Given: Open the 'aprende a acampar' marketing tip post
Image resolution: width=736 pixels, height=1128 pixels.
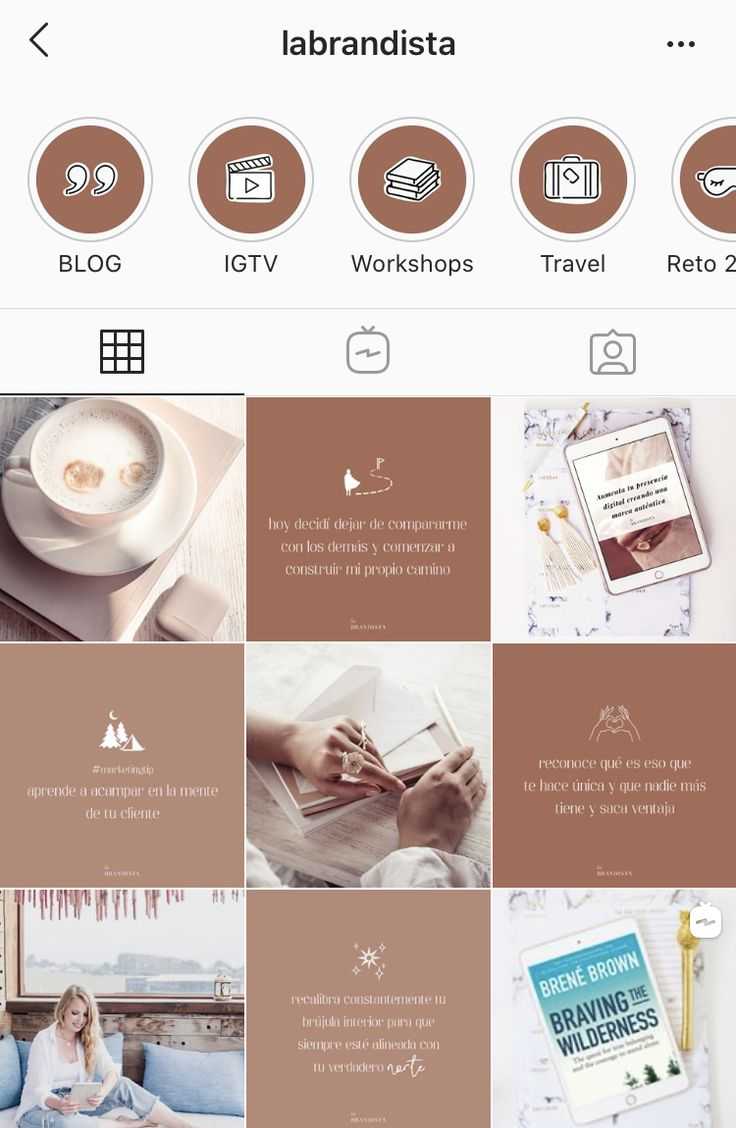Looking at the screenshot, I should tap(122, 765).
